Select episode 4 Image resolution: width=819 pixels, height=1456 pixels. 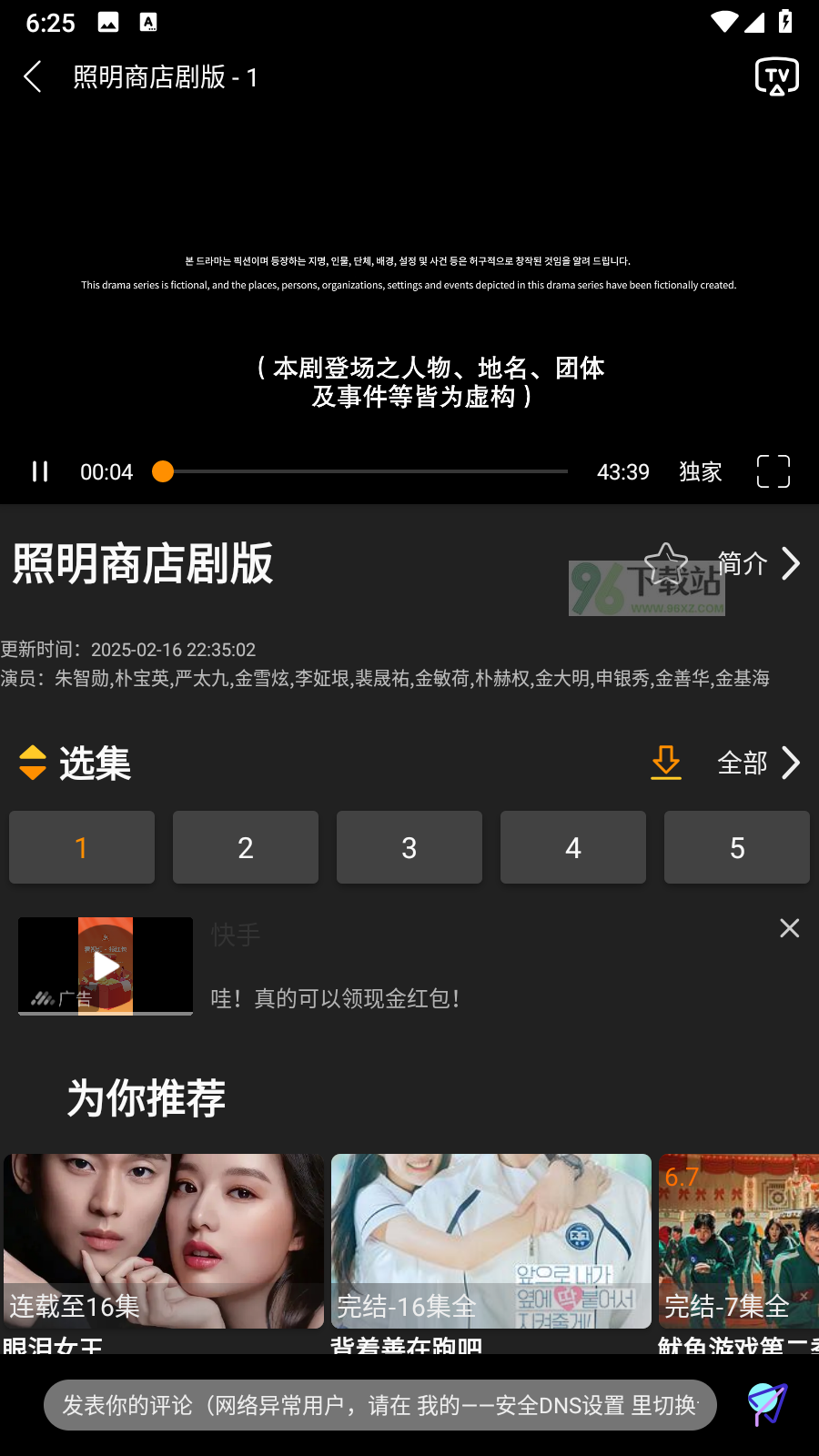573,847
